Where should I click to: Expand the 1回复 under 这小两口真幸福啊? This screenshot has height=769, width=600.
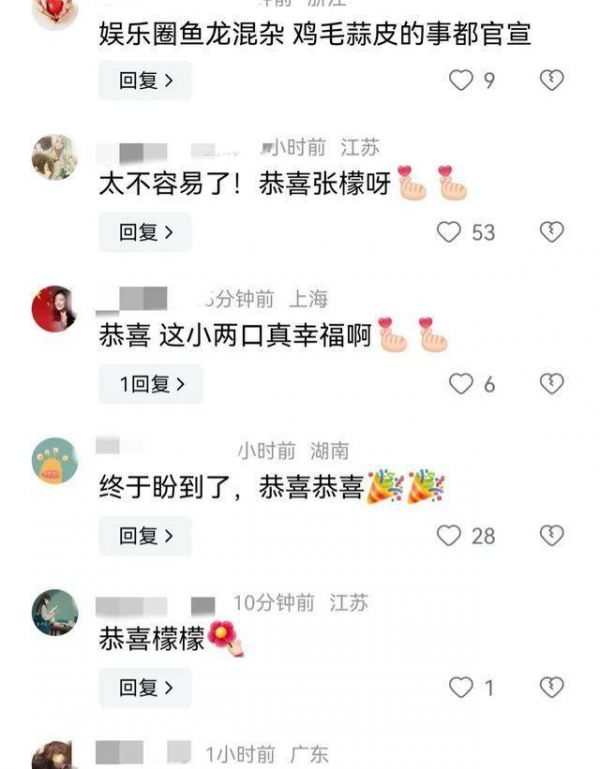(x=150, y=384)
